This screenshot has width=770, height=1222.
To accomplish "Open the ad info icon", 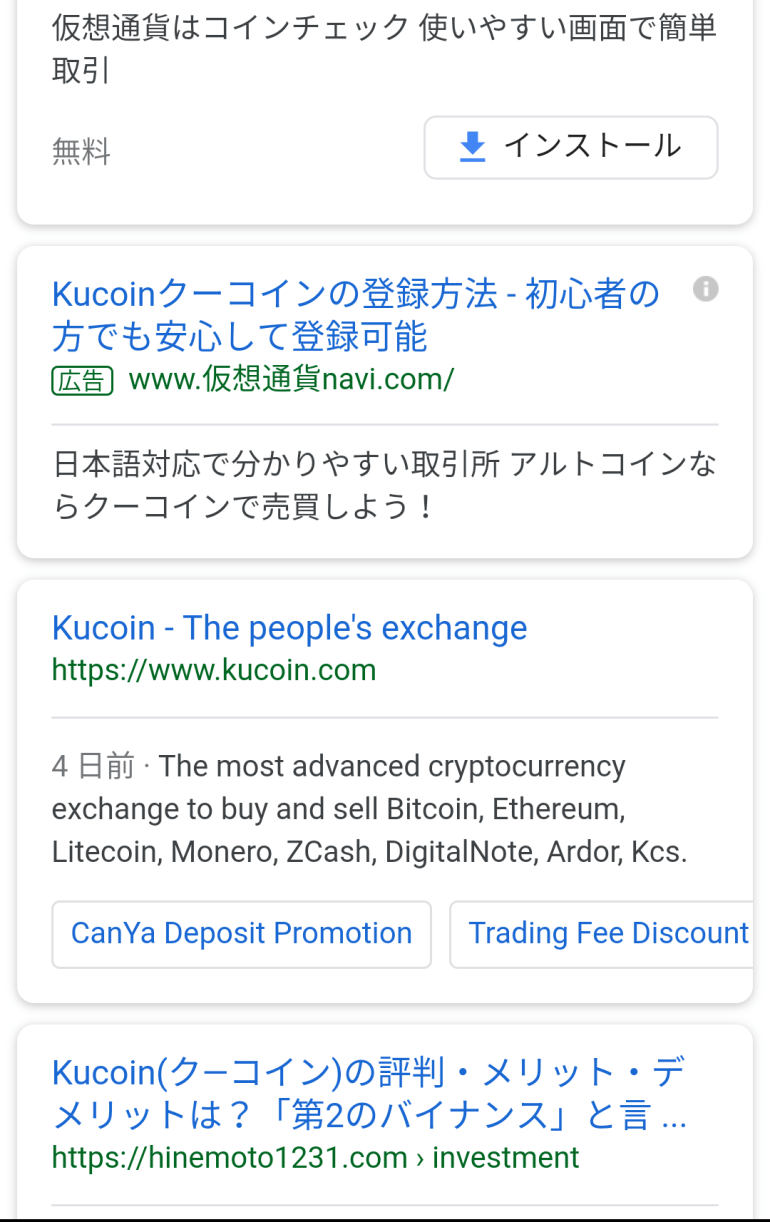I will 705,290.
